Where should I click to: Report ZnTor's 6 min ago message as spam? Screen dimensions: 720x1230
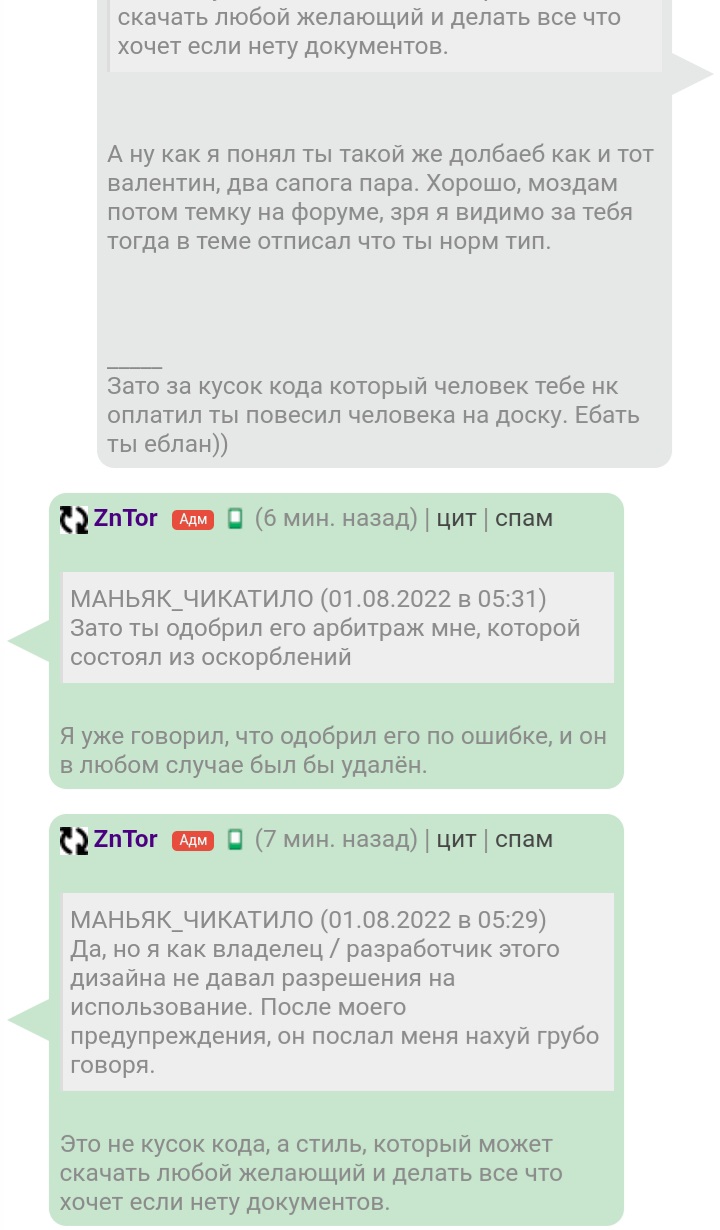click(524, 518)
